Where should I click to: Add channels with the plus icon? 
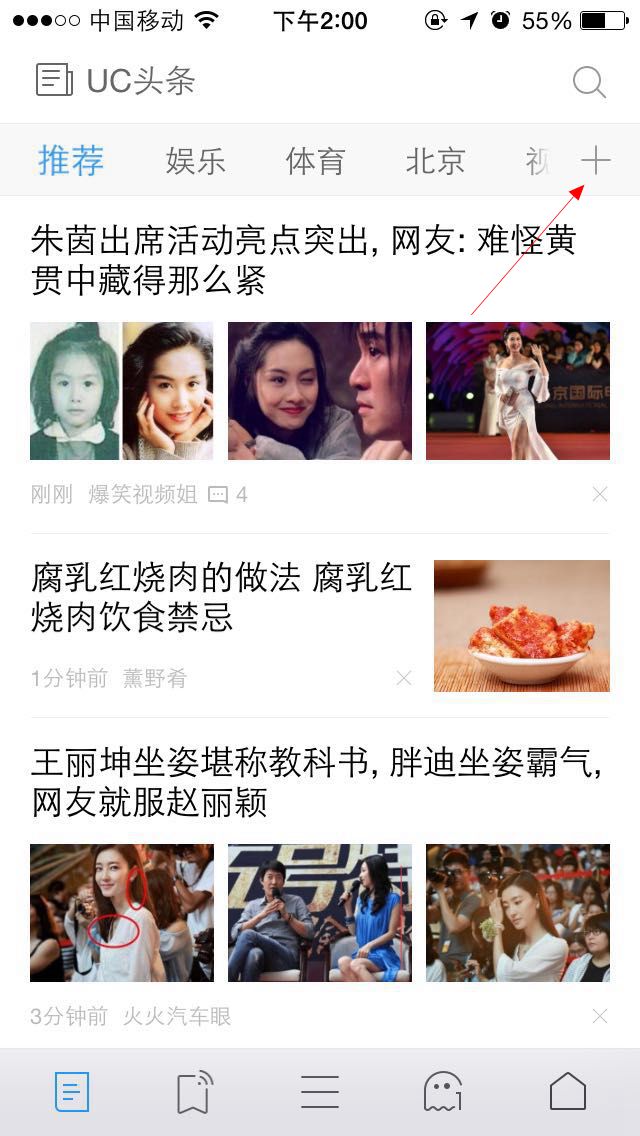click(596, 160)
